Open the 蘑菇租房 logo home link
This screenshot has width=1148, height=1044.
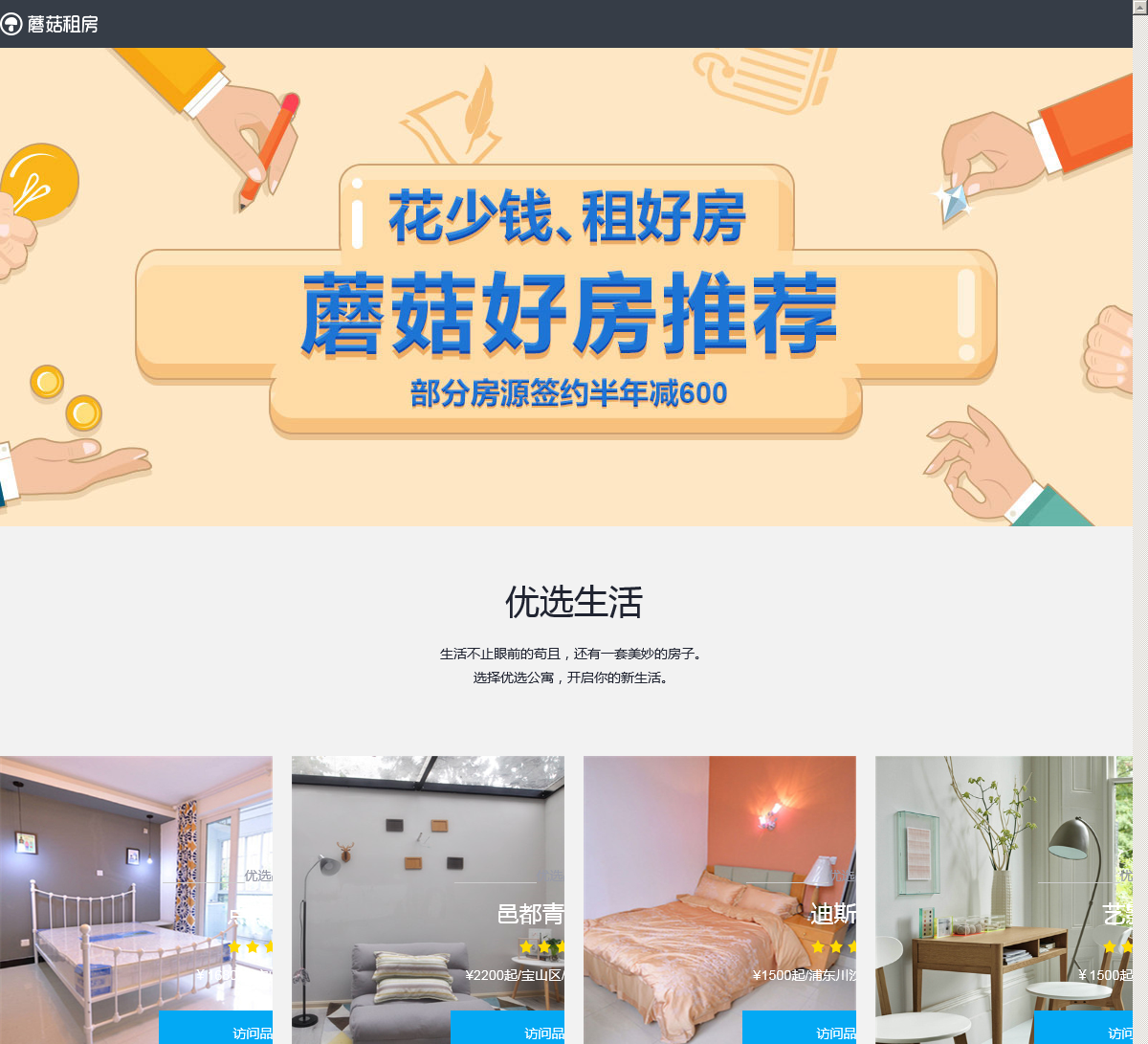click(50, 24)
